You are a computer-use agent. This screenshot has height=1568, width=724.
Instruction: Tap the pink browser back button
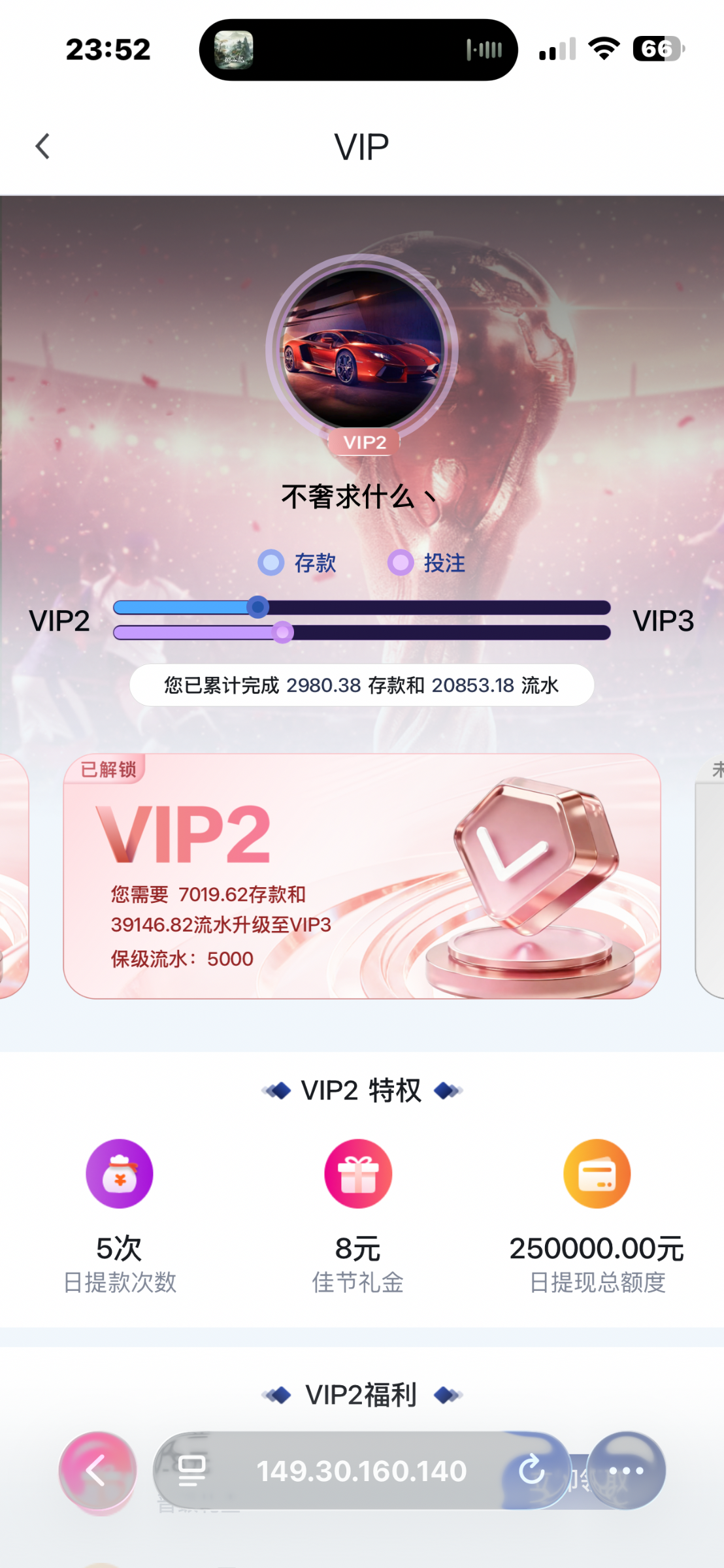(97, 1471)
